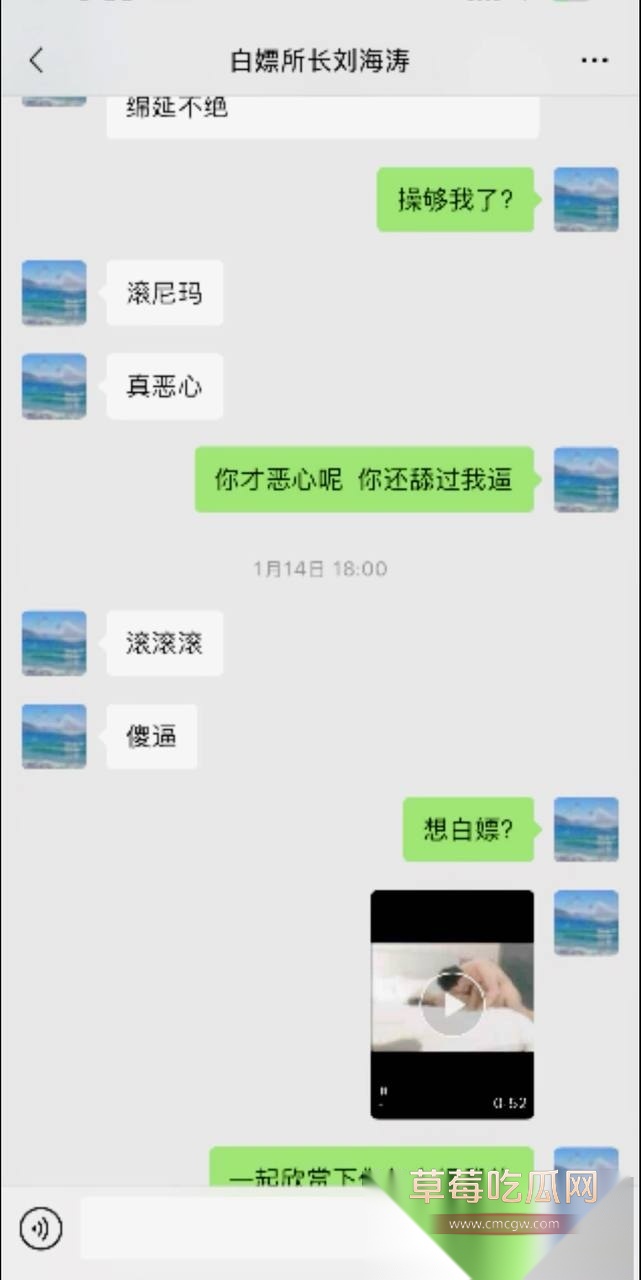641x1280 pixels.
Task: Switch to voice input mode
Action: [40, 1228]
